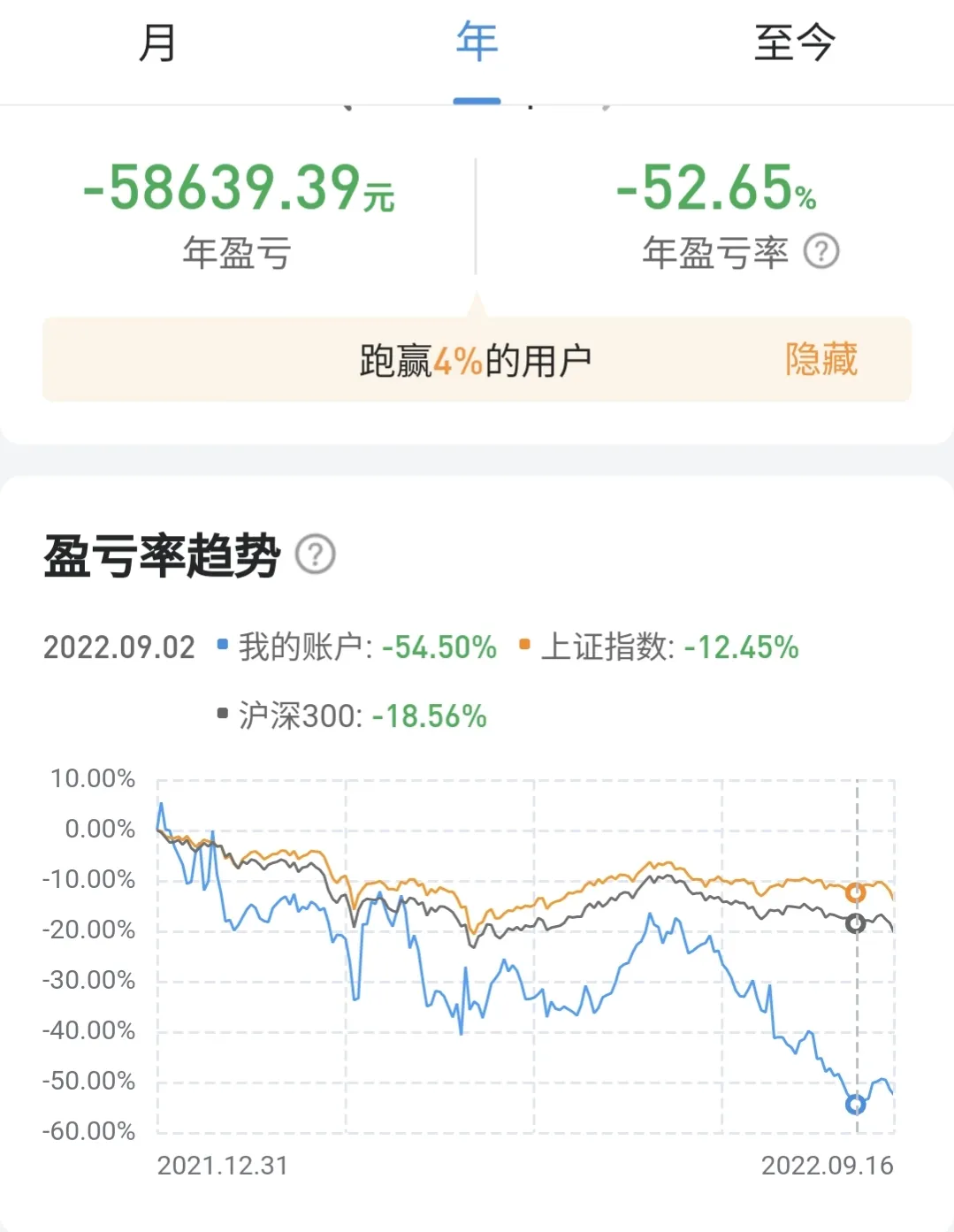Select the 年 tab
Viewport: 954px width, 1232px height.
click(477, 42)
